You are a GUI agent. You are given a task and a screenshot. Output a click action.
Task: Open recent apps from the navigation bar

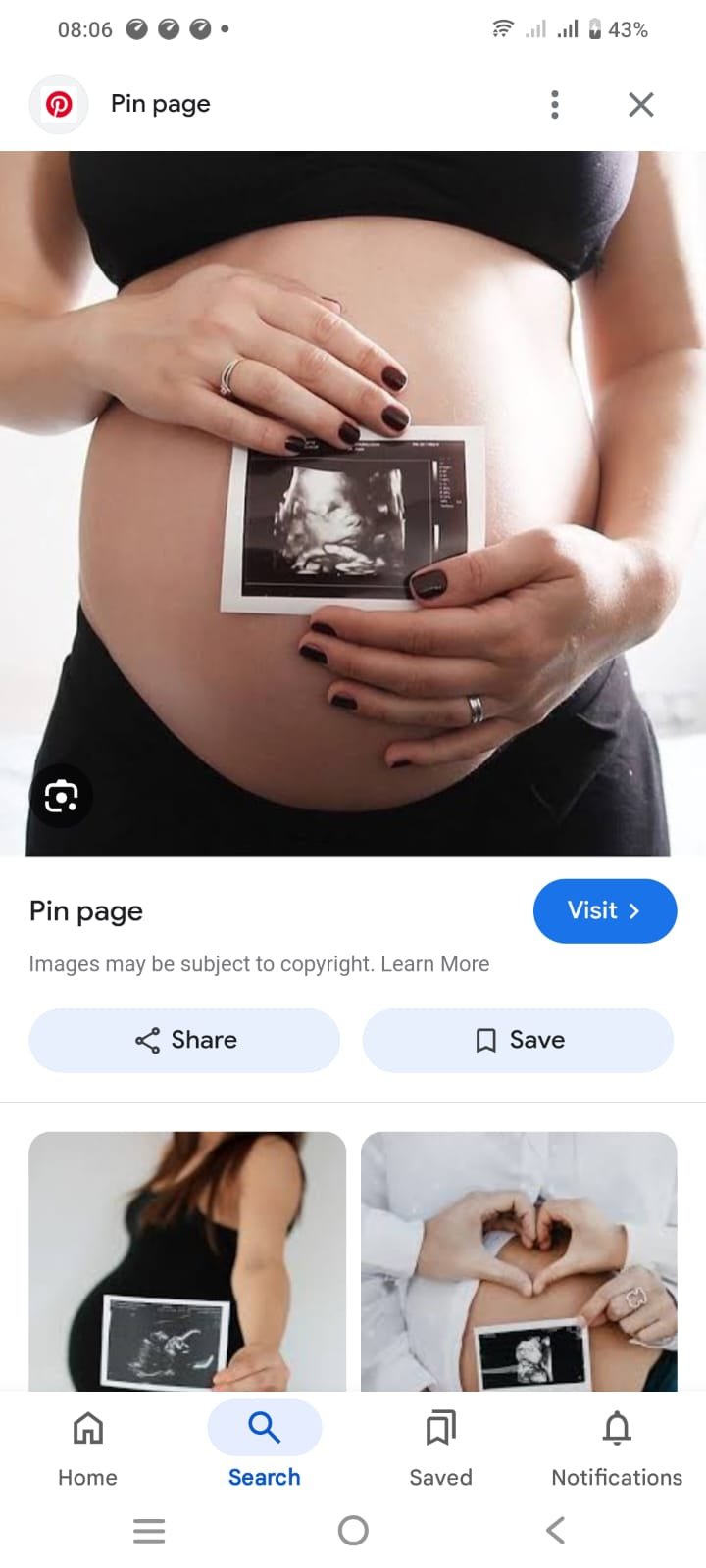(149, 1530)
